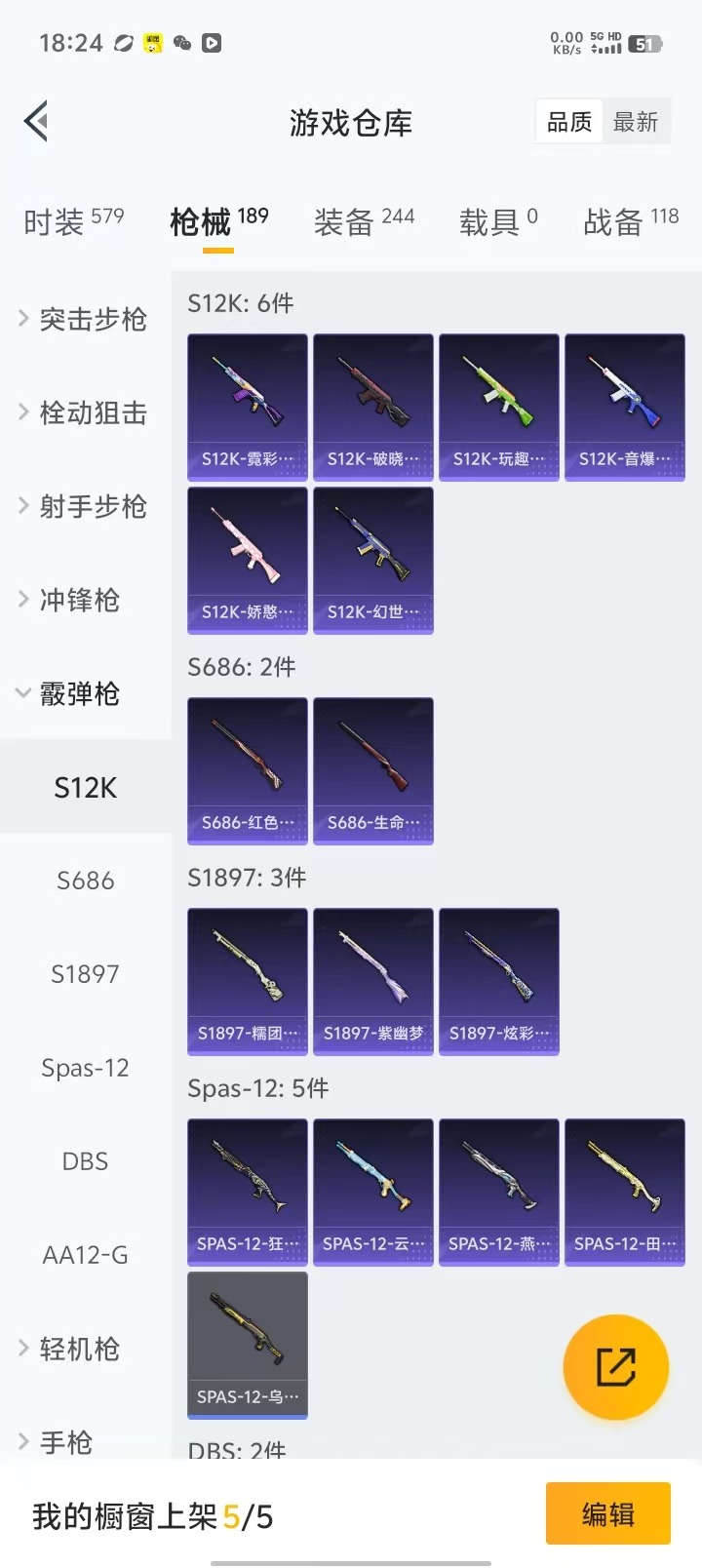This screenshot has height=1568, width=702.
Task: Open the 战备 tab
Action: pyautogui.click(x=631, y=221)
